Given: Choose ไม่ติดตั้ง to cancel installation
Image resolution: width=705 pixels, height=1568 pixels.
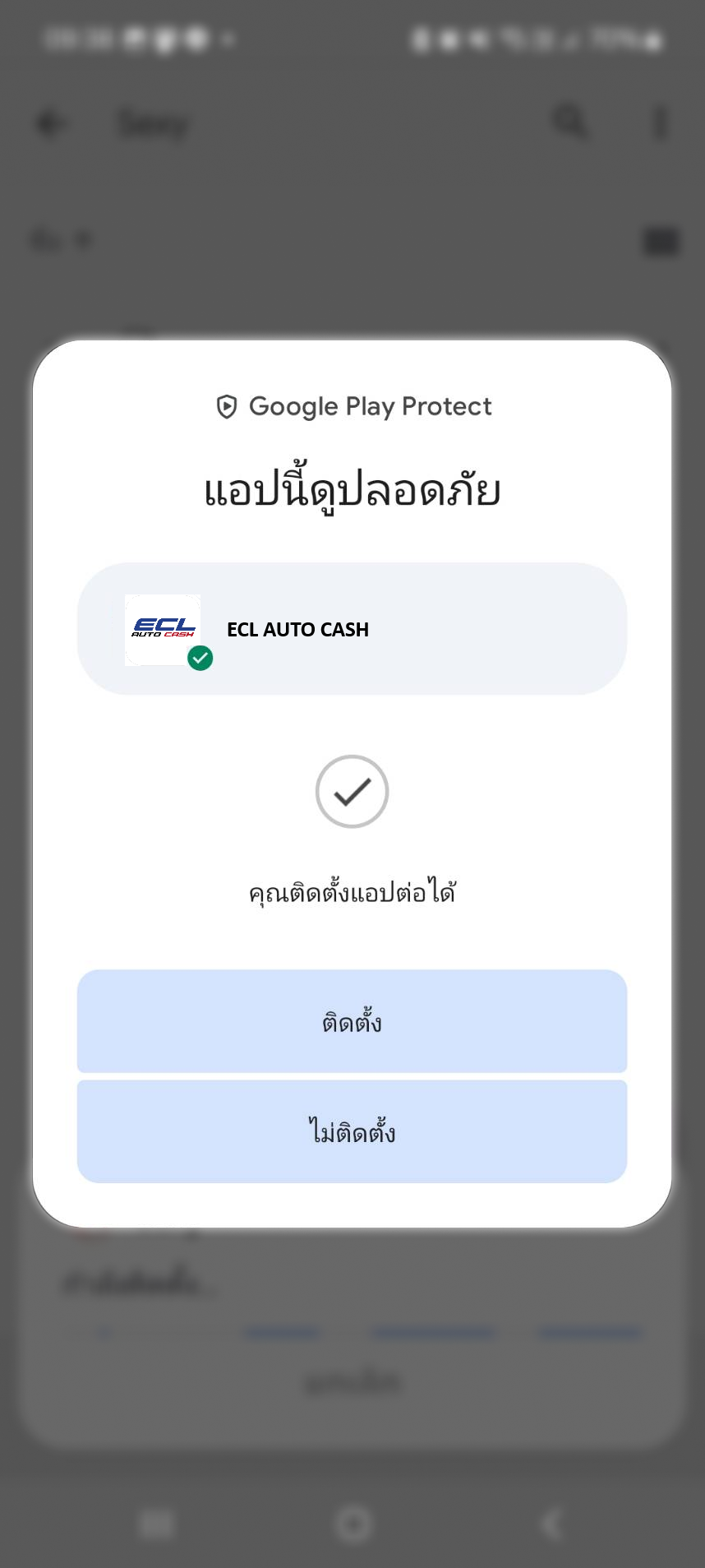Looking at the screenshot, I should pyautogui.click(x=352, y=1132).
